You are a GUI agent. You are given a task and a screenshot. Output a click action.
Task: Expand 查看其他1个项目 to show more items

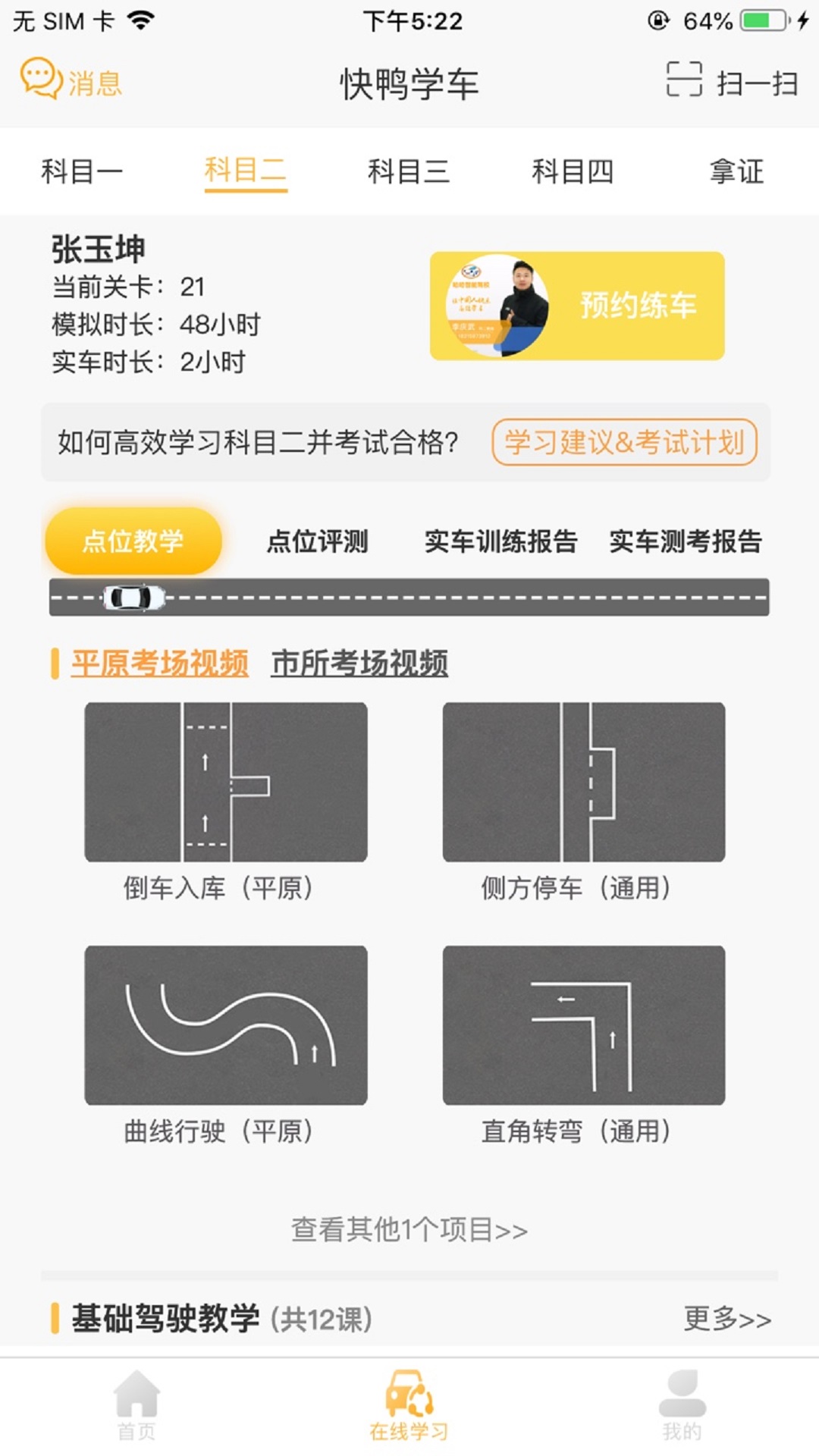[x=407, y=1225]
